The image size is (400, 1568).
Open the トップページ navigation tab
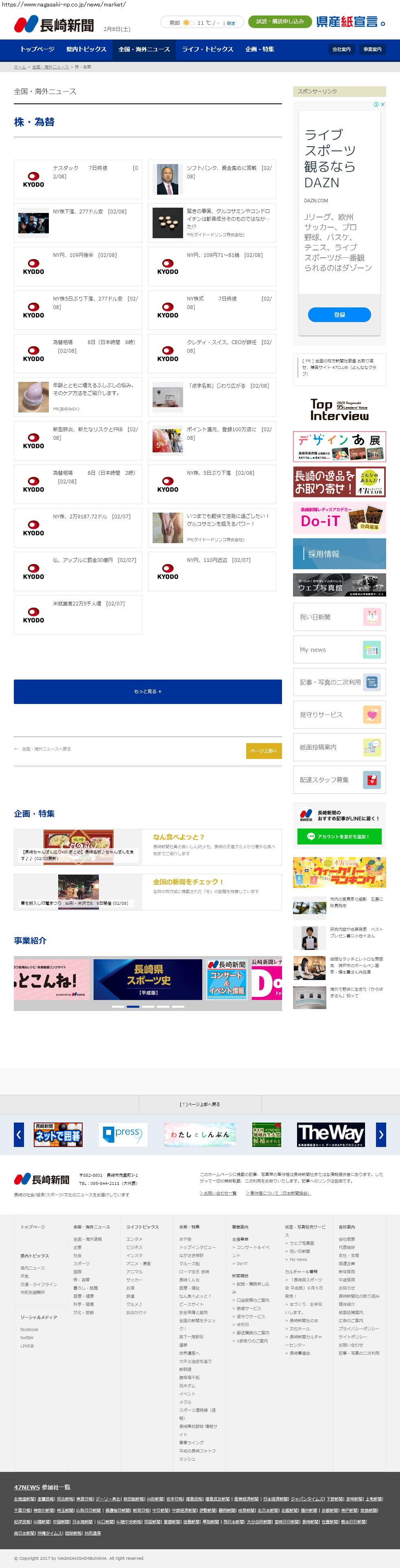pos(37,49)
